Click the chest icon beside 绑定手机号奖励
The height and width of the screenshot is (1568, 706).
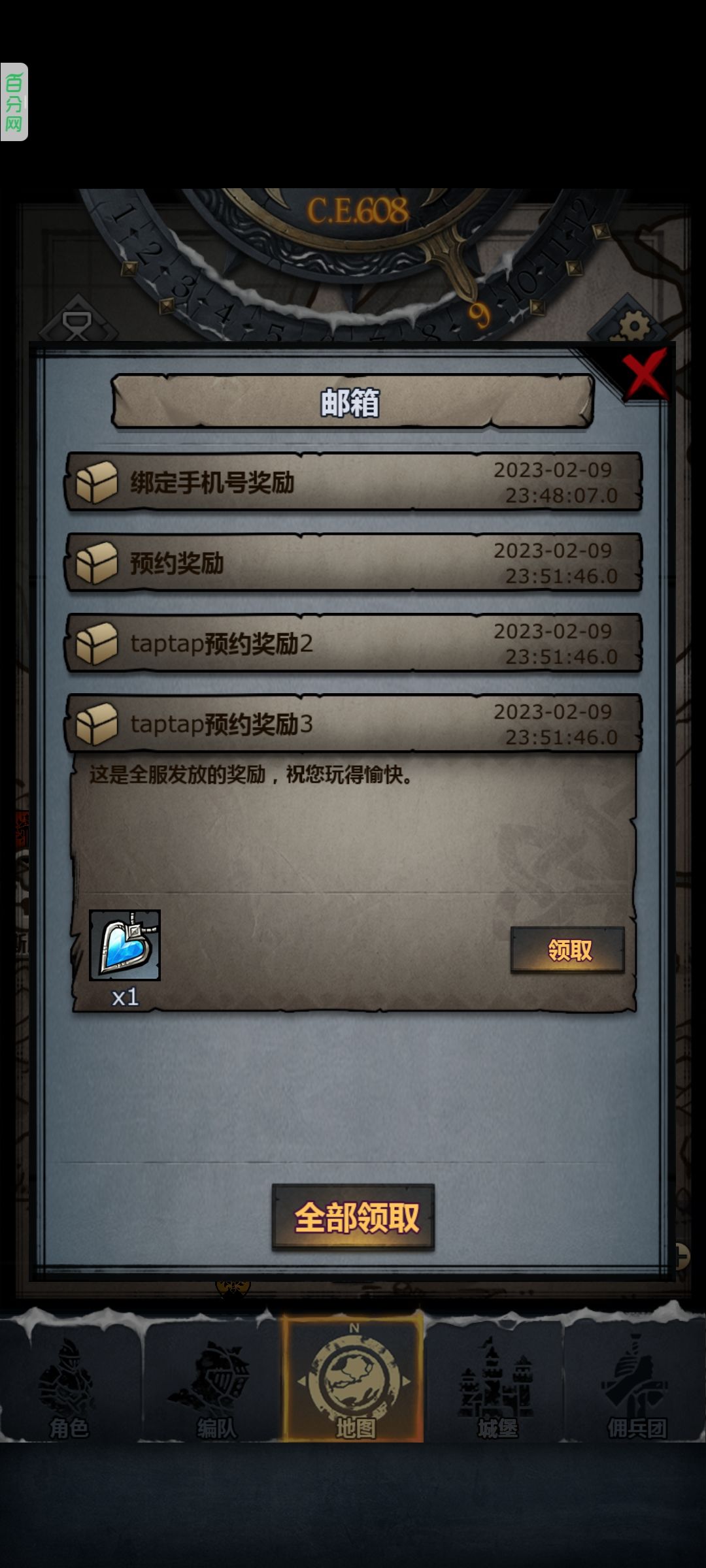click(x=95, y=481)
